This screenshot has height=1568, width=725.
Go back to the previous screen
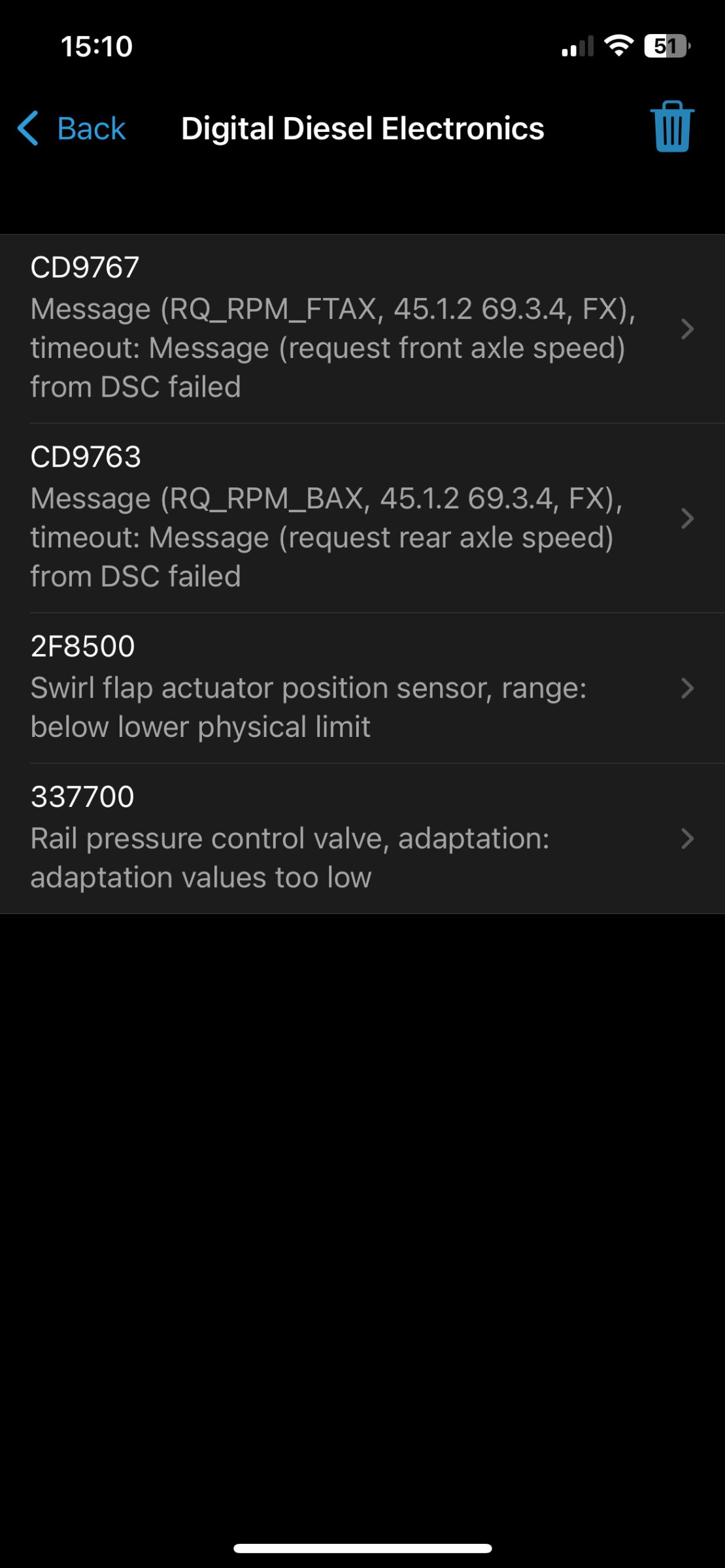coord(71,128)
